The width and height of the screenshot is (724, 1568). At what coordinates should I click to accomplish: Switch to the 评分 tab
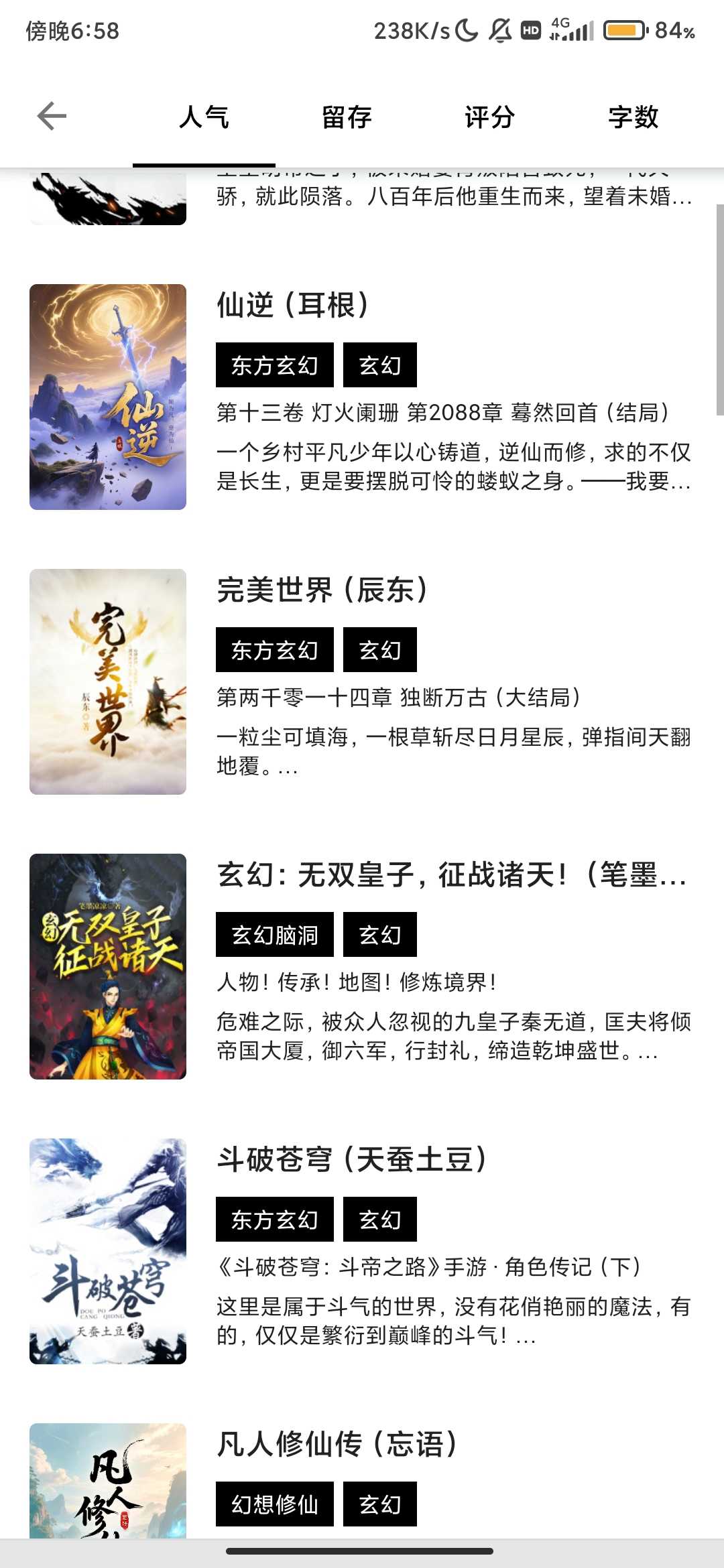(x=490, y=117)
